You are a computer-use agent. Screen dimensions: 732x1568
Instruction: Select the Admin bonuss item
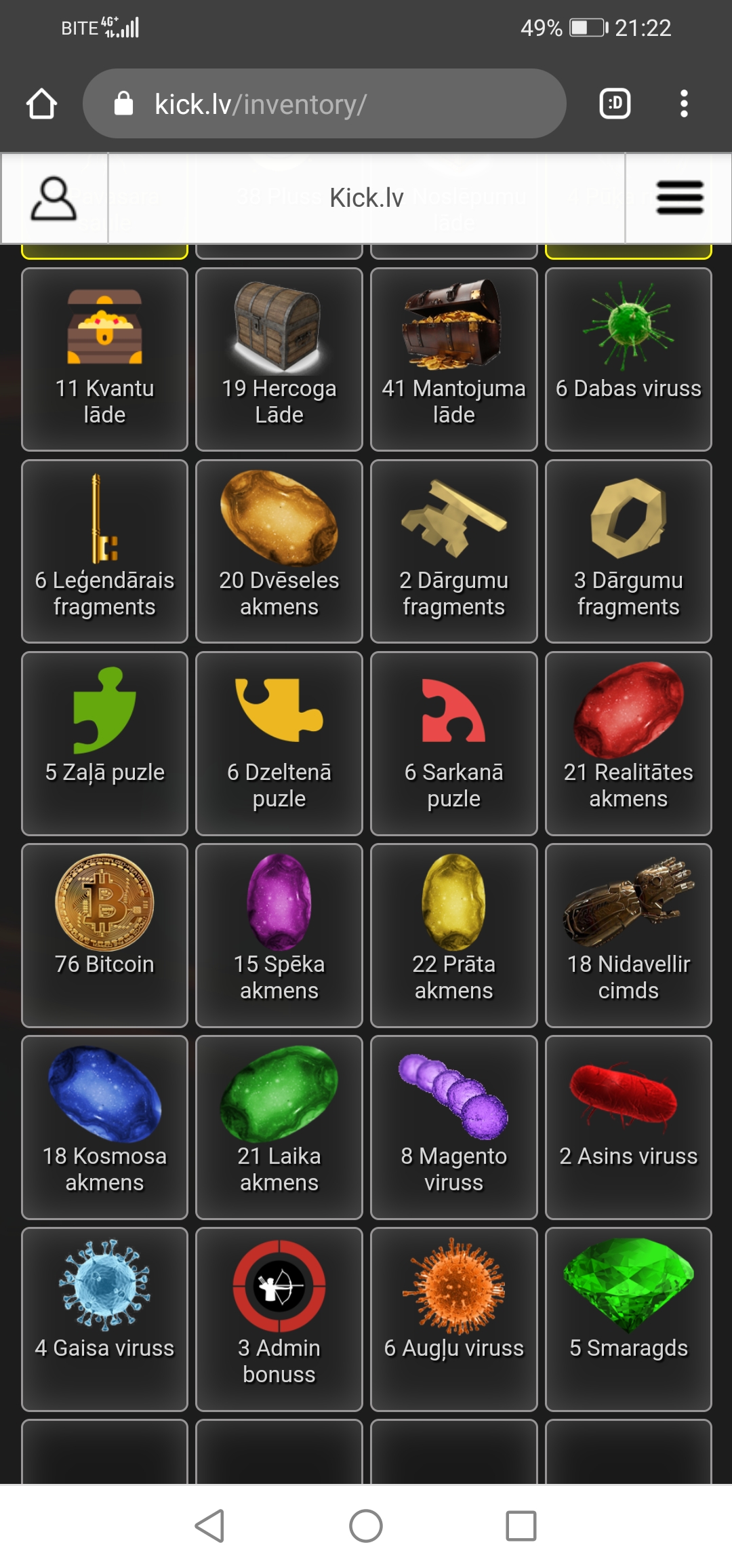(x=279, y=1318)
